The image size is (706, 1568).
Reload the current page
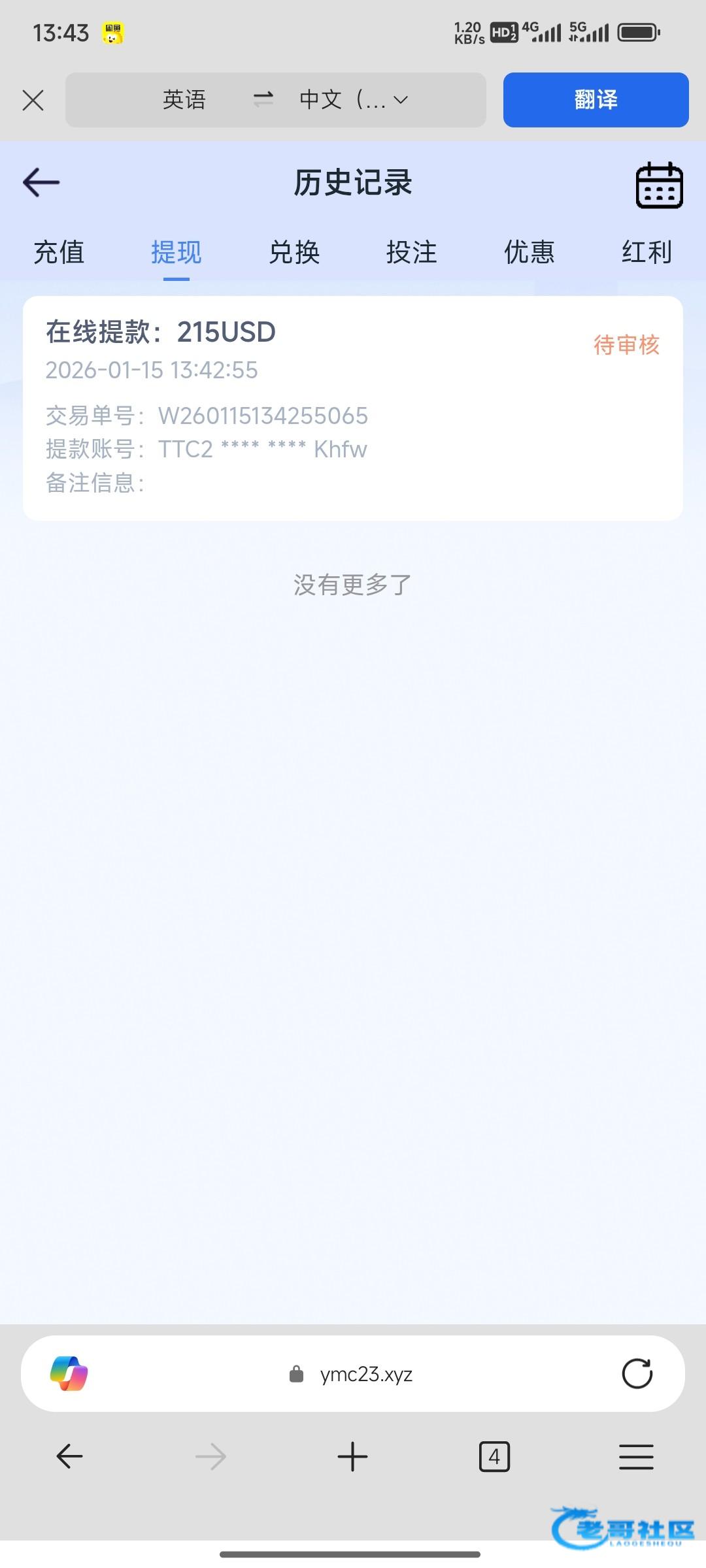pyautogui.click(x=637, y=1374)
